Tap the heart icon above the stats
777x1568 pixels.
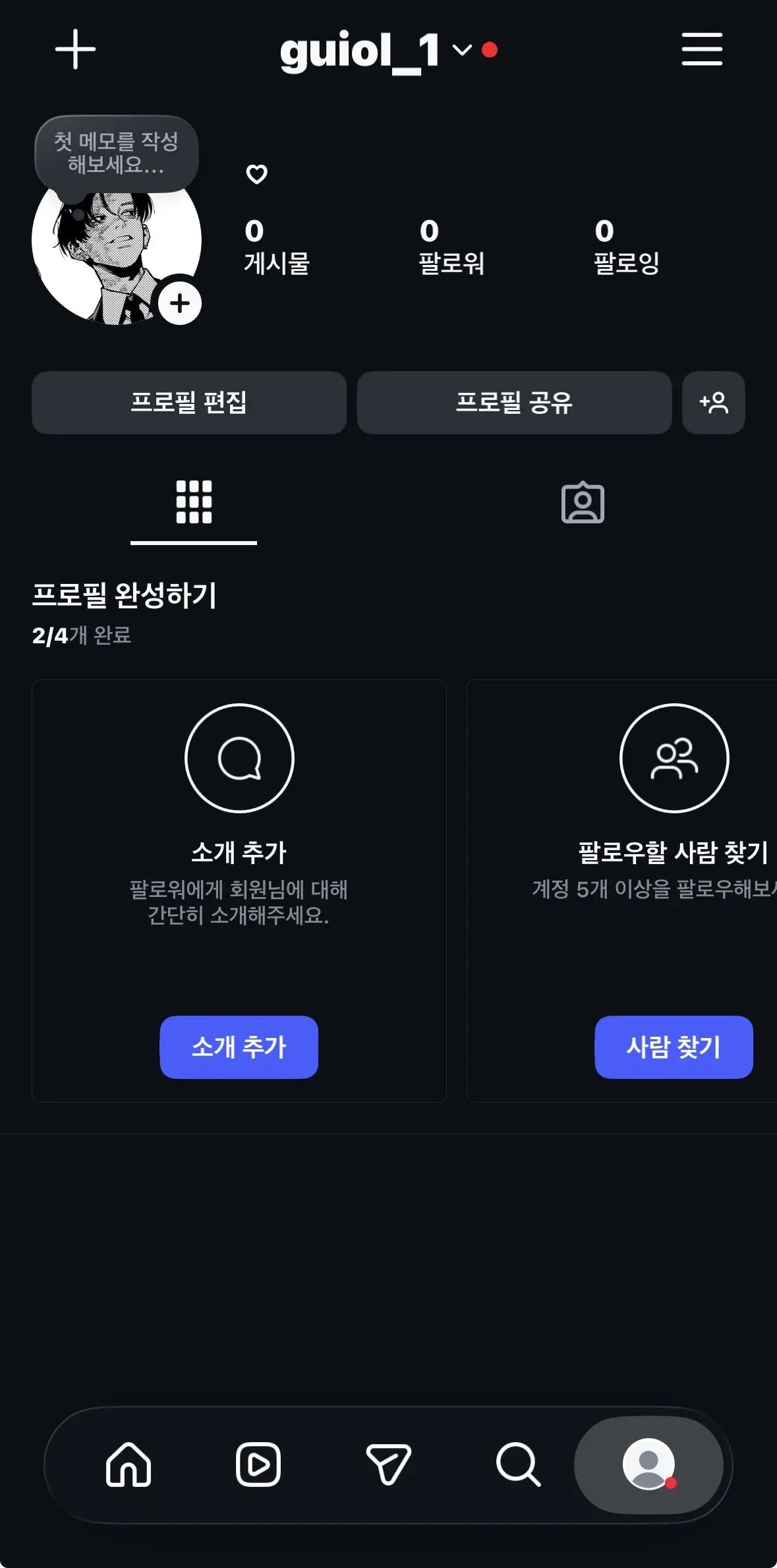pos(256,175)
